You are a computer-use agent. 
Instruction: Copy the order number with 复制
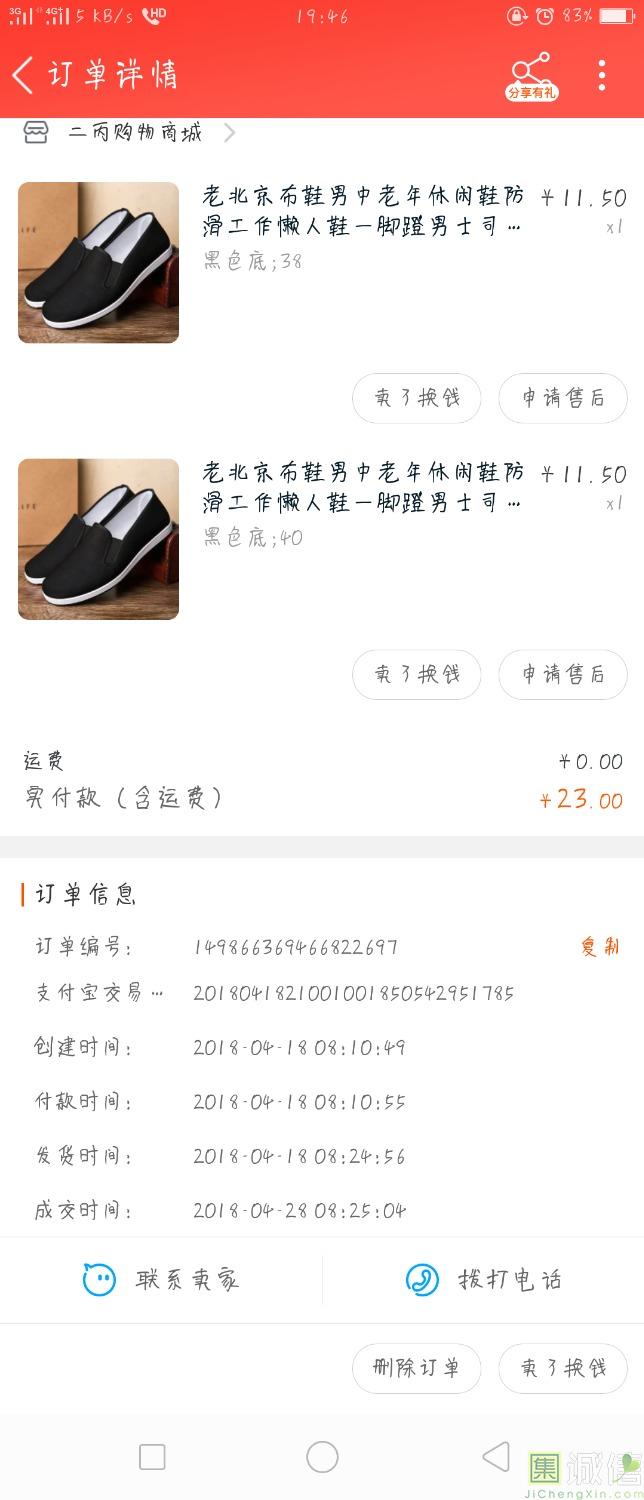coord(600,946)
